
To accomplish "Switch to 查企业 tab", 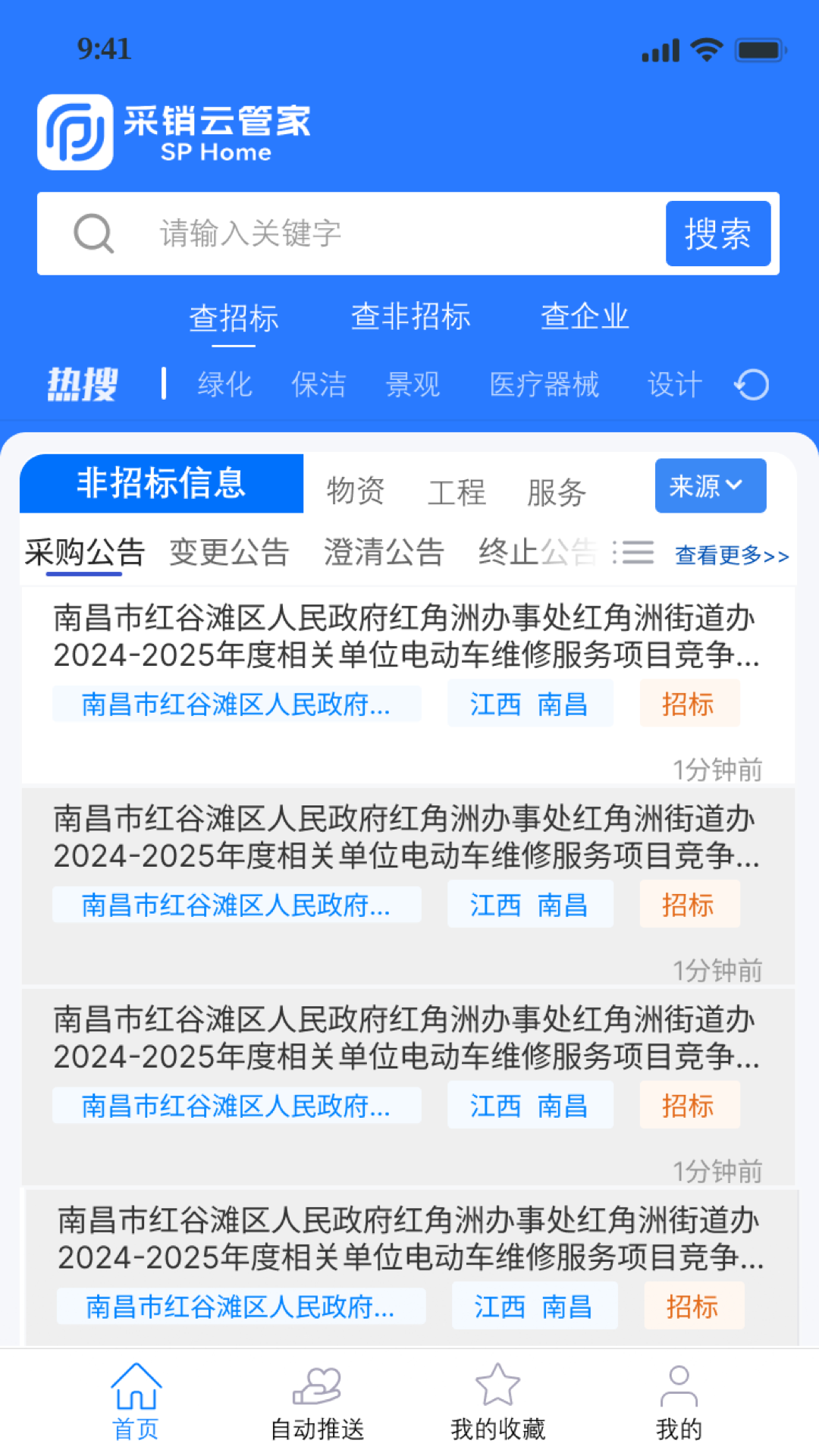I will 585,317.
